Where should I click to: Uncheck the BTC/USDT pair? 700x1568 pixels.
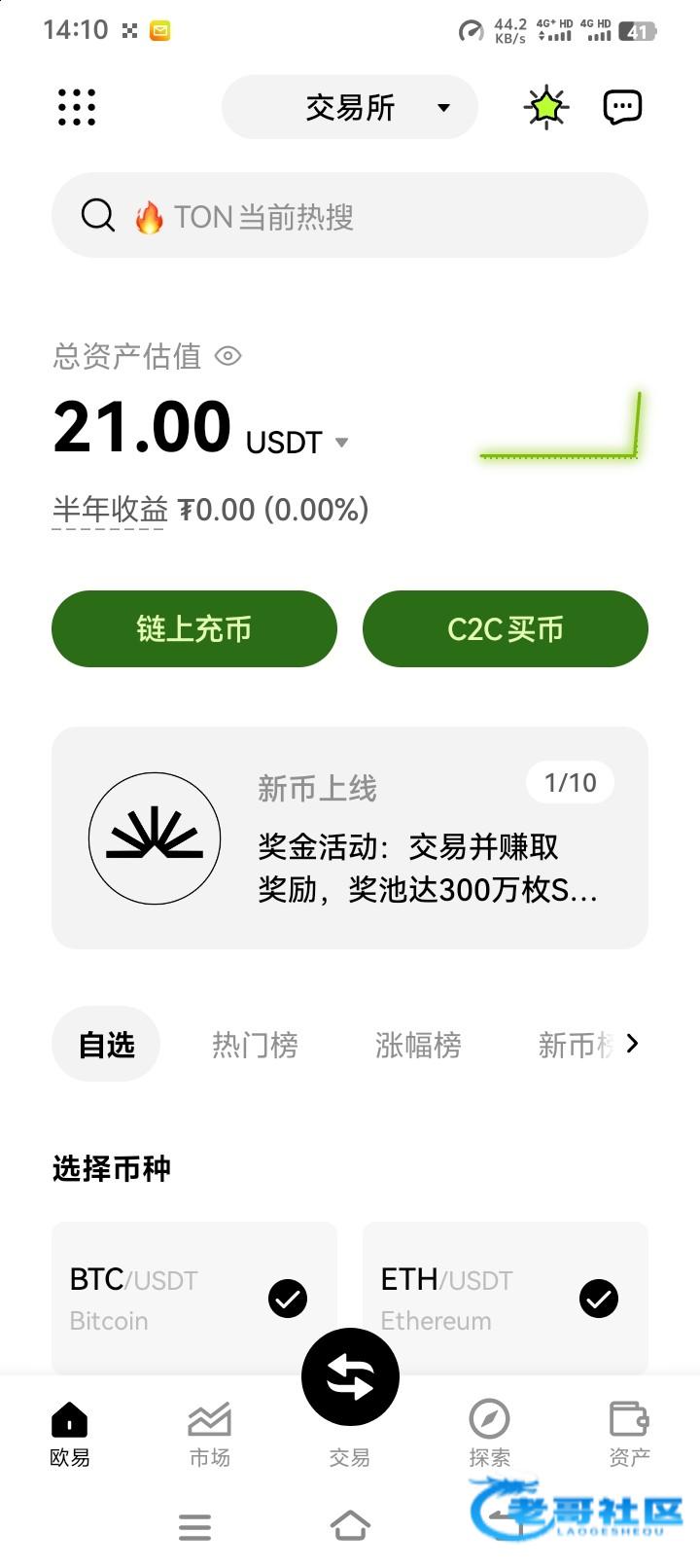(x=288, y=1299)
